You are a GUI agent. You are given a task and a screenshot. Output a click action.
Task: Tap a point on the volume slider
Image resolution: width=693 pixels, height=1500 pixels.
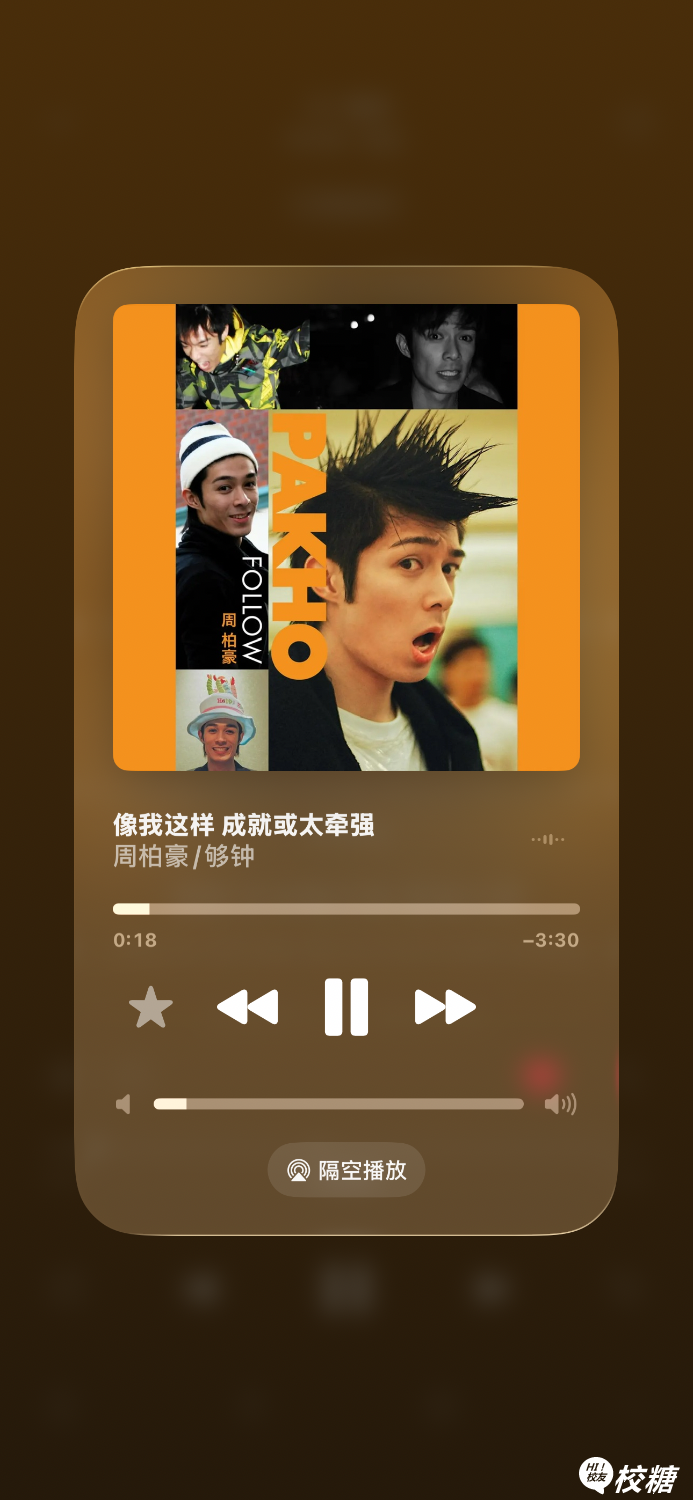click(338, 1104)
